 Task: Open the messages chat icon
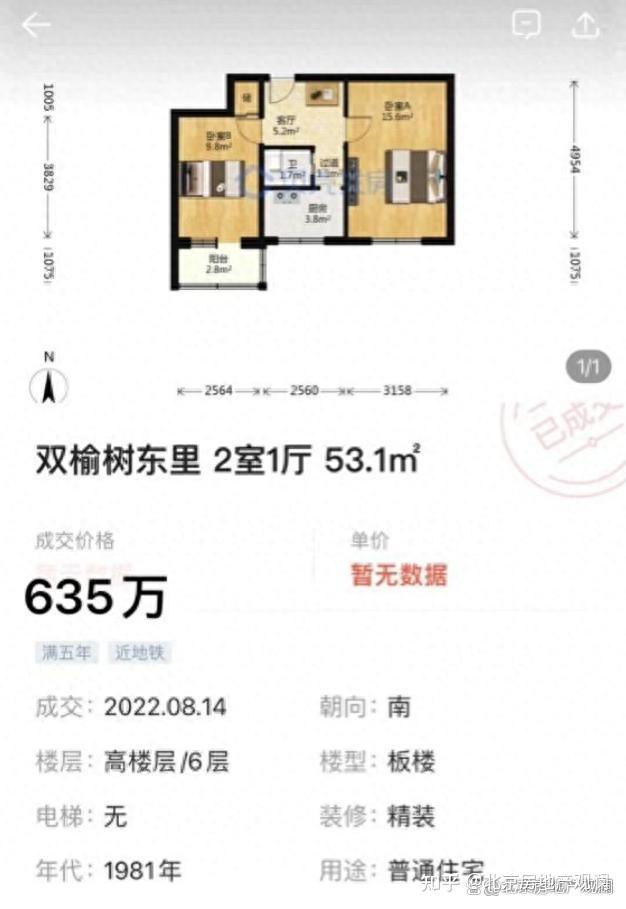click(x=526, y=25)
